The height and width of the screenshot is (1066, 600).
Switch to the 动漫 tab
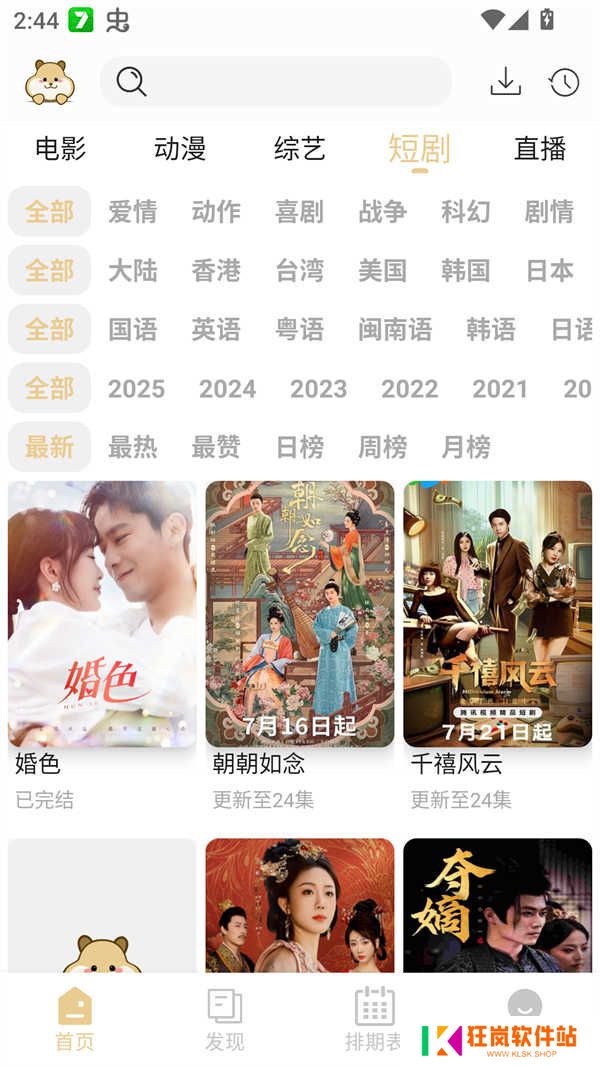point(180,148)
